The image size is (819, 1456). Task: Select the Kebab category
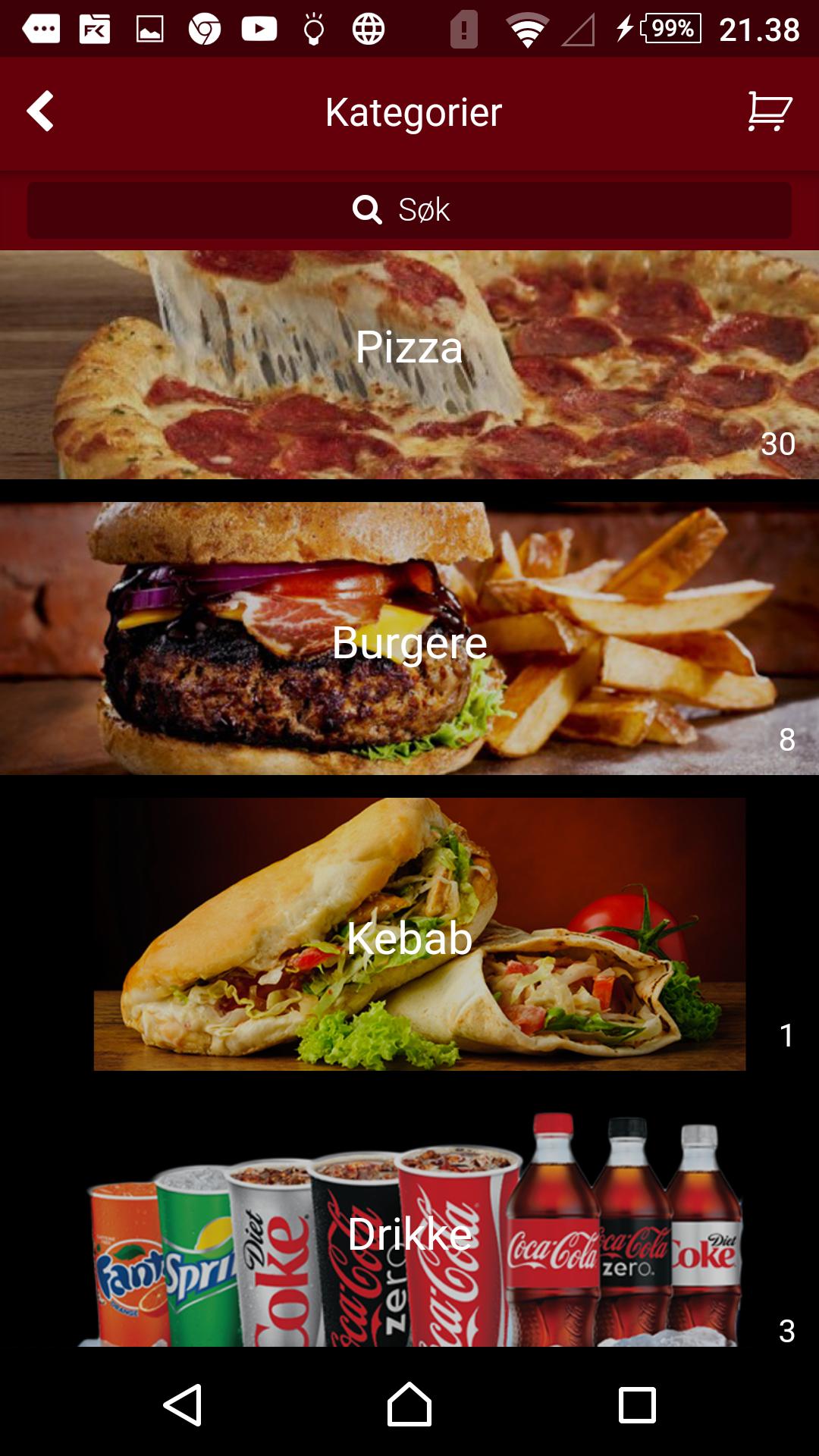click(x=409, y=934)
